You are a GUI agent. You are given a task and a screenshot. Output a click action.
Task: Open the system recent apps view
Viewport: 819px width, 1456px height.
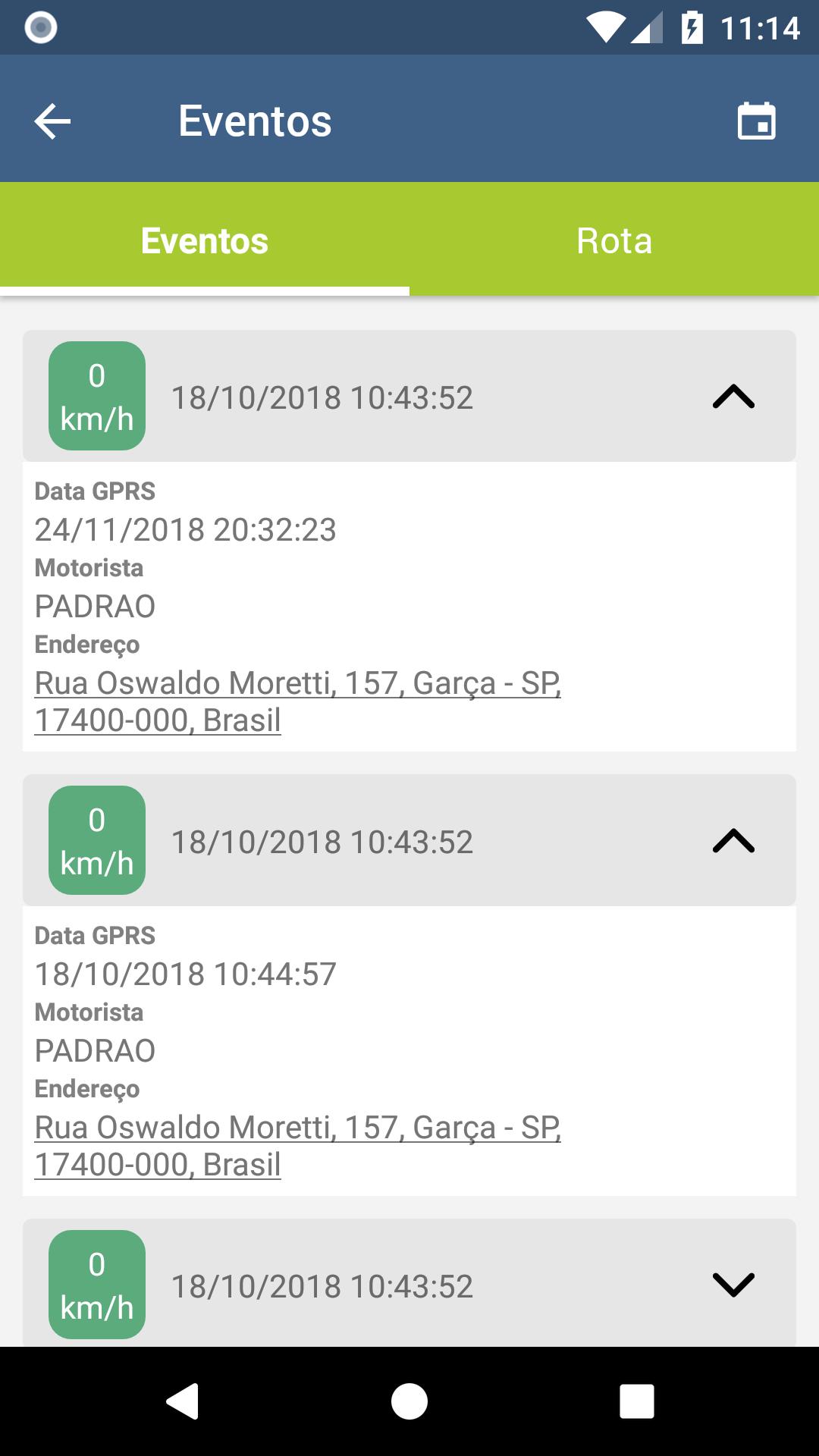636,1401
